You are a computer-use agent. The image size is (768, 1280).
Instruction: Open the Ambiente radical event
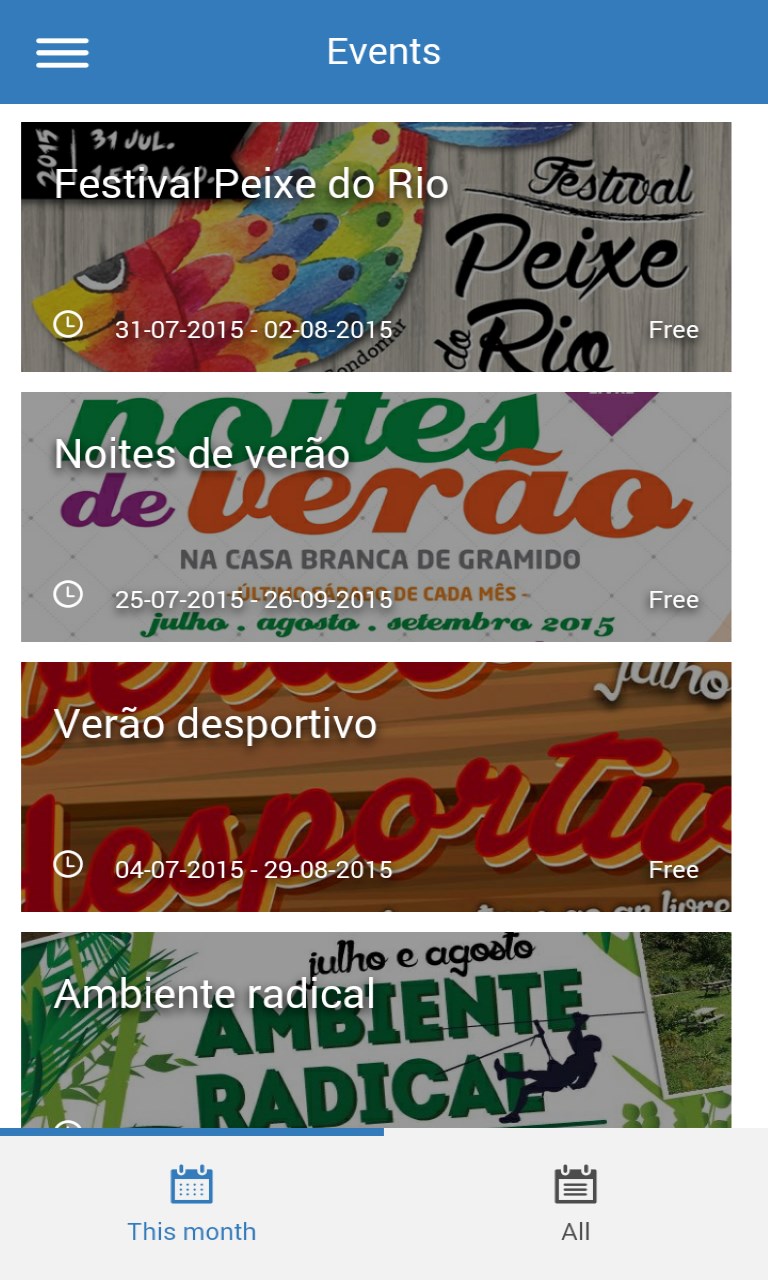[x=376, y=1030]
